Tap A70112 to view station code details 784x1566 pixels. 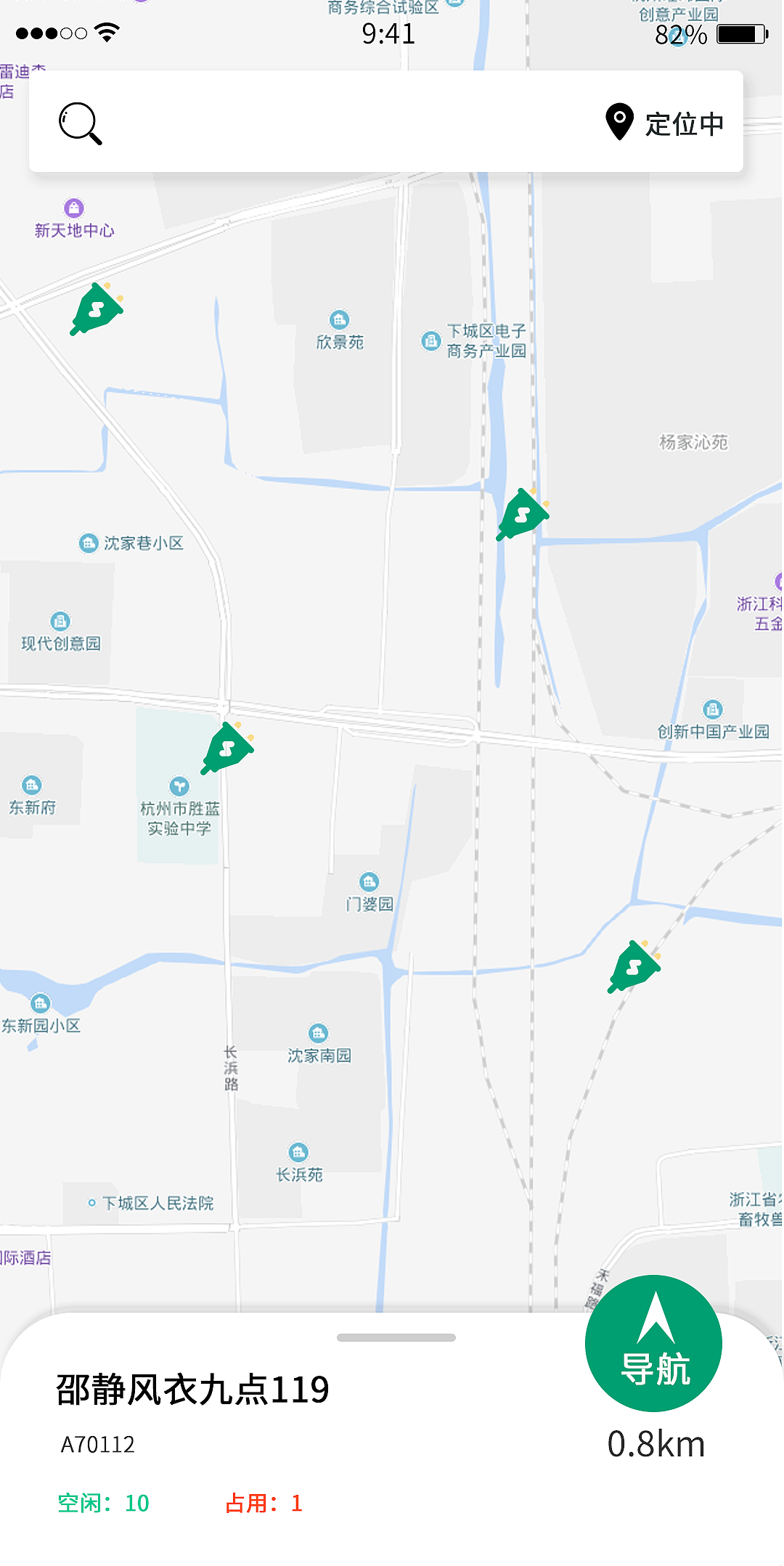pyautogui.click(x=97, y=1445)
